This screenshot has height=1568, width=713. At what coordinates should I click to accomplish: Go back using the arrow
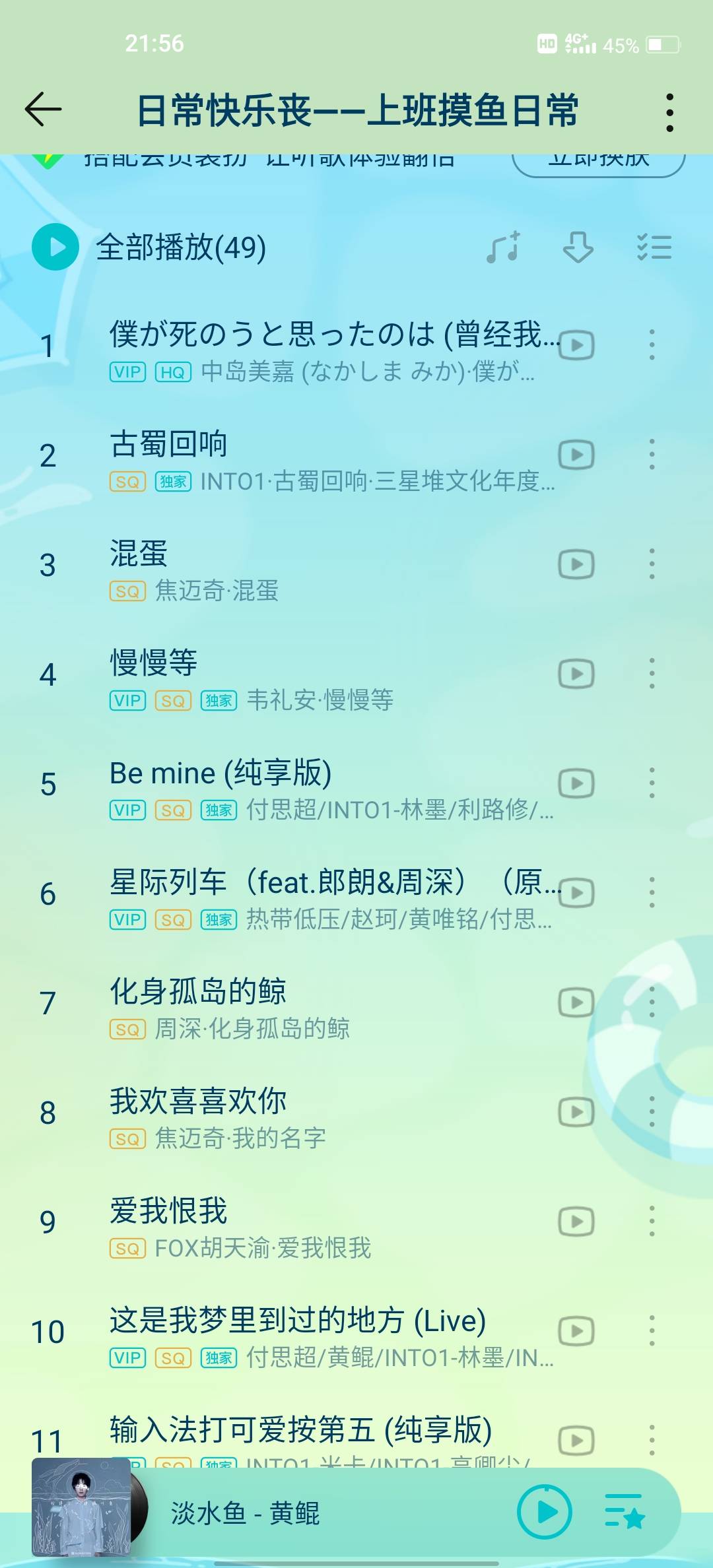44,110
